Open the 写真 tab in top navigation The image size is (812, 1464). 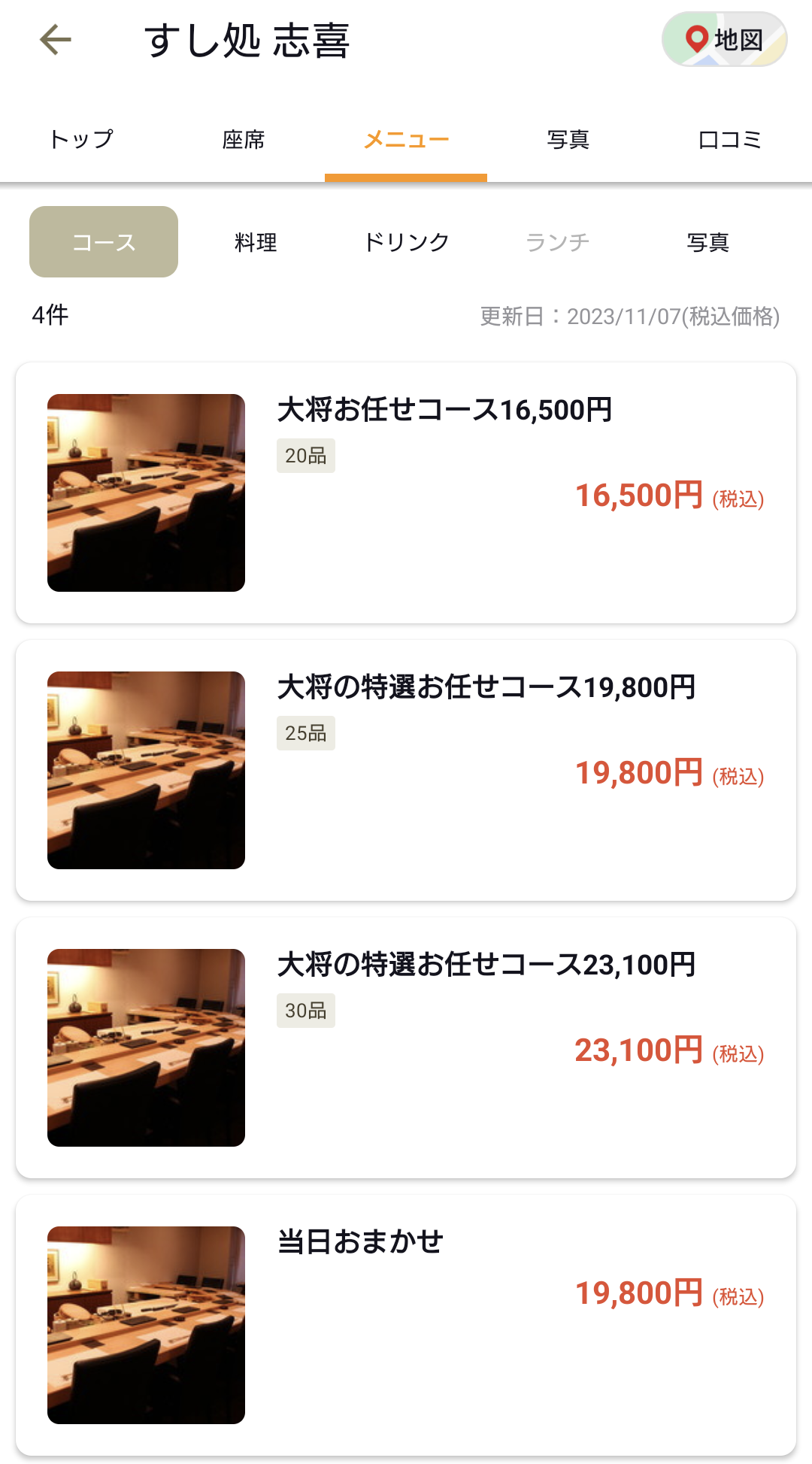pos(568,140)
